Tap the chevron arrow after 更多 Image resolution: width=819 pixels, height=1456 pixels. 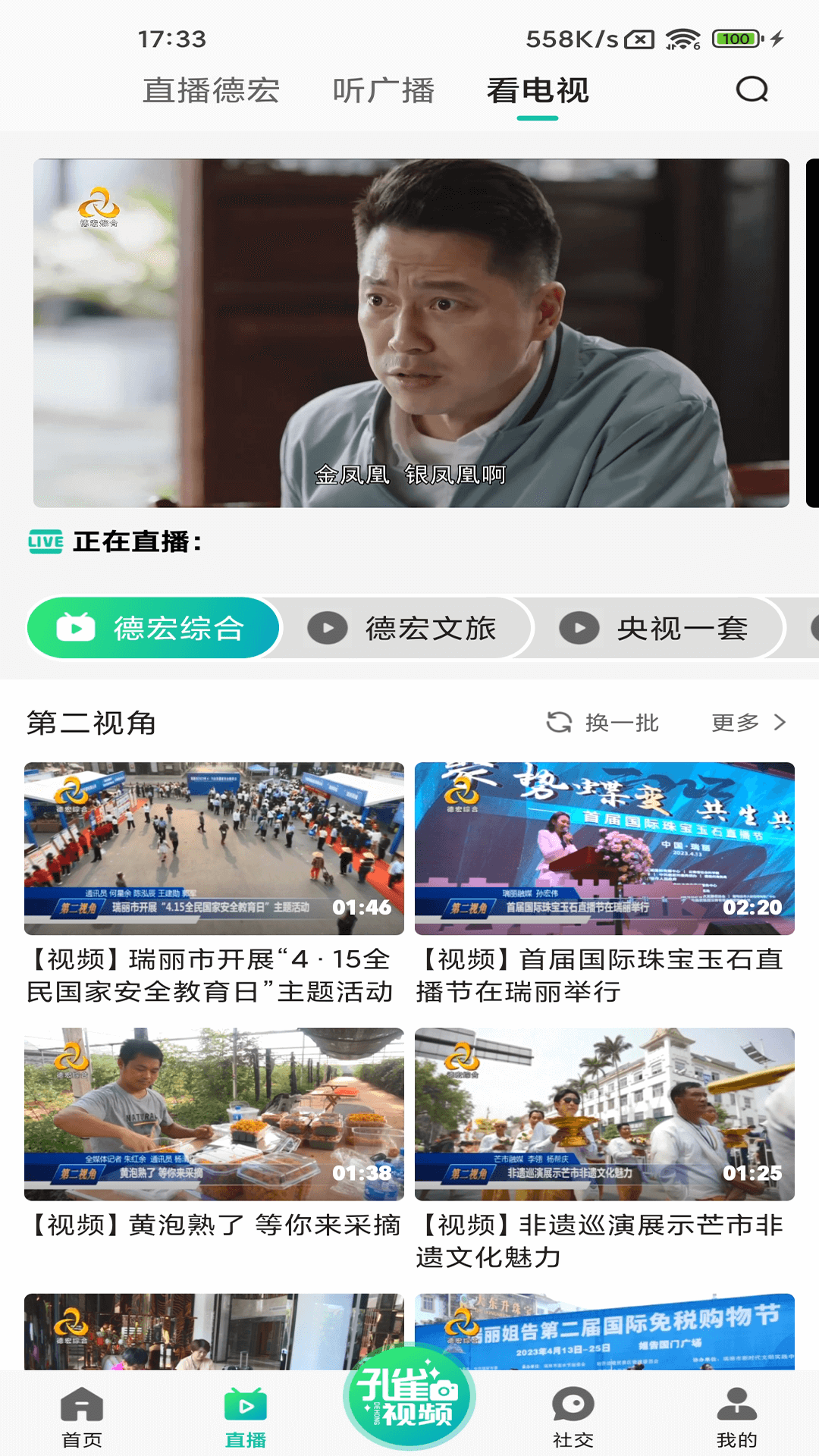pos(781,723)
